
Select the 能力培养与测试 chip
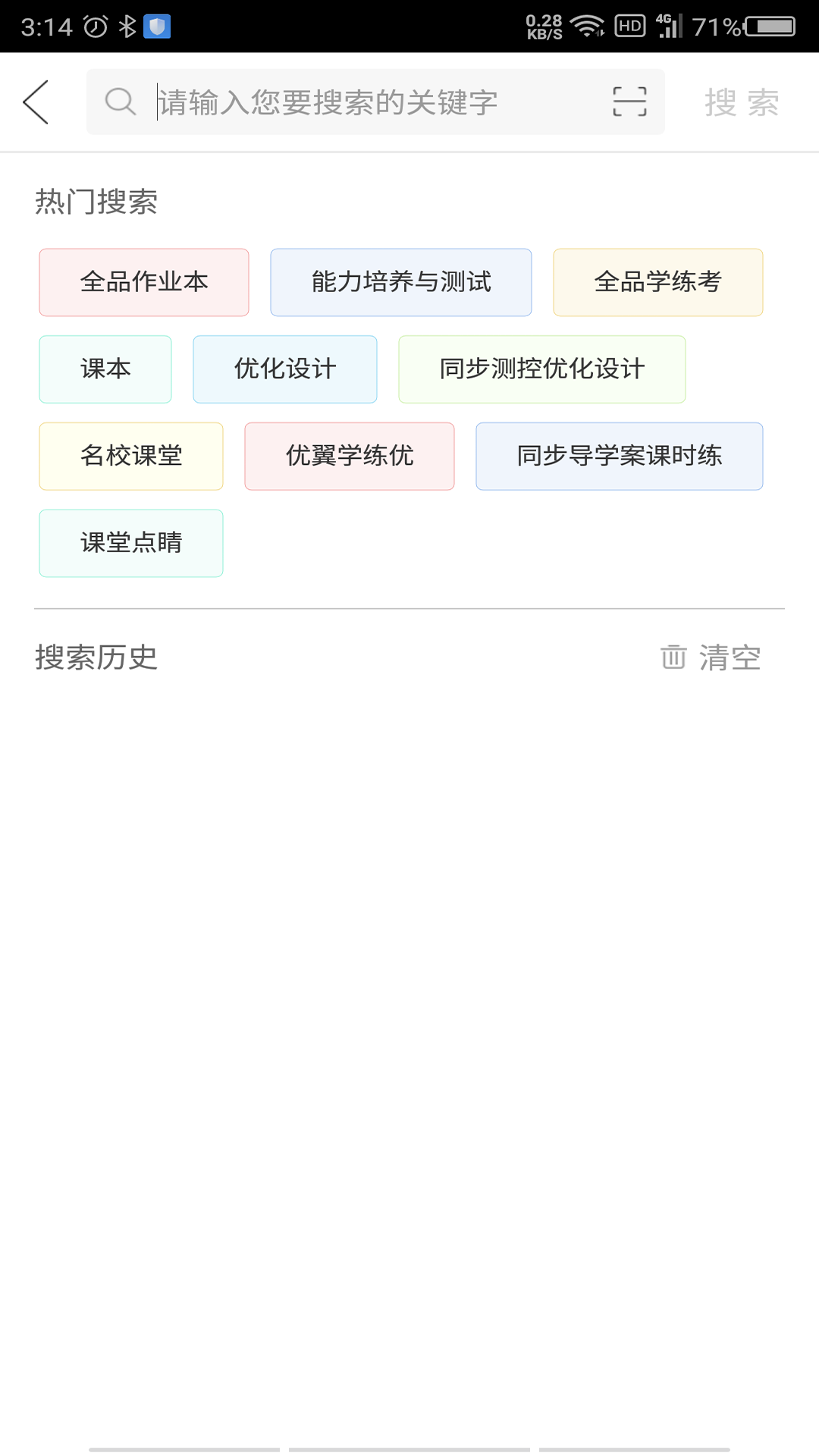tap(401, 282)
